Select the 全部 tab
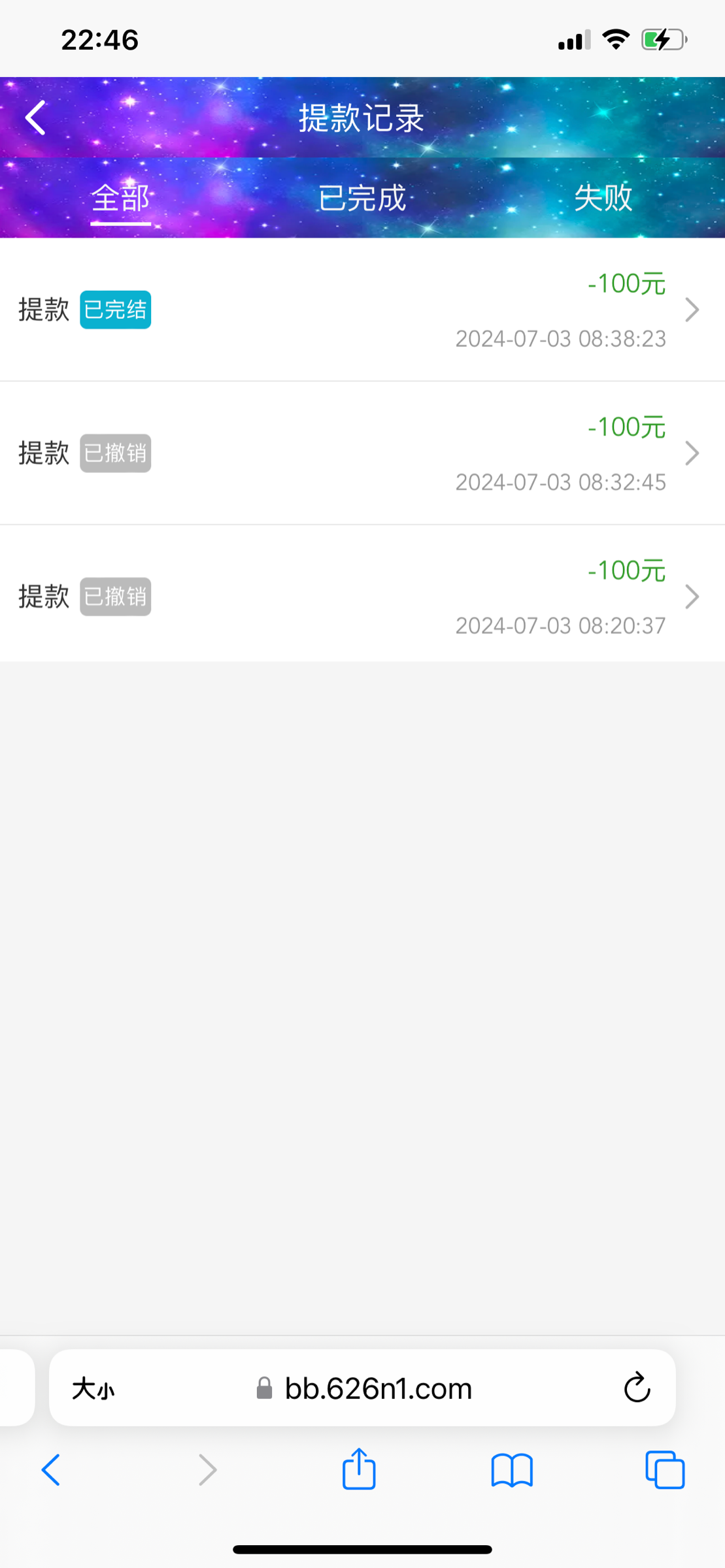This screenshot has height=1568, width=725. tap(120, 197)
